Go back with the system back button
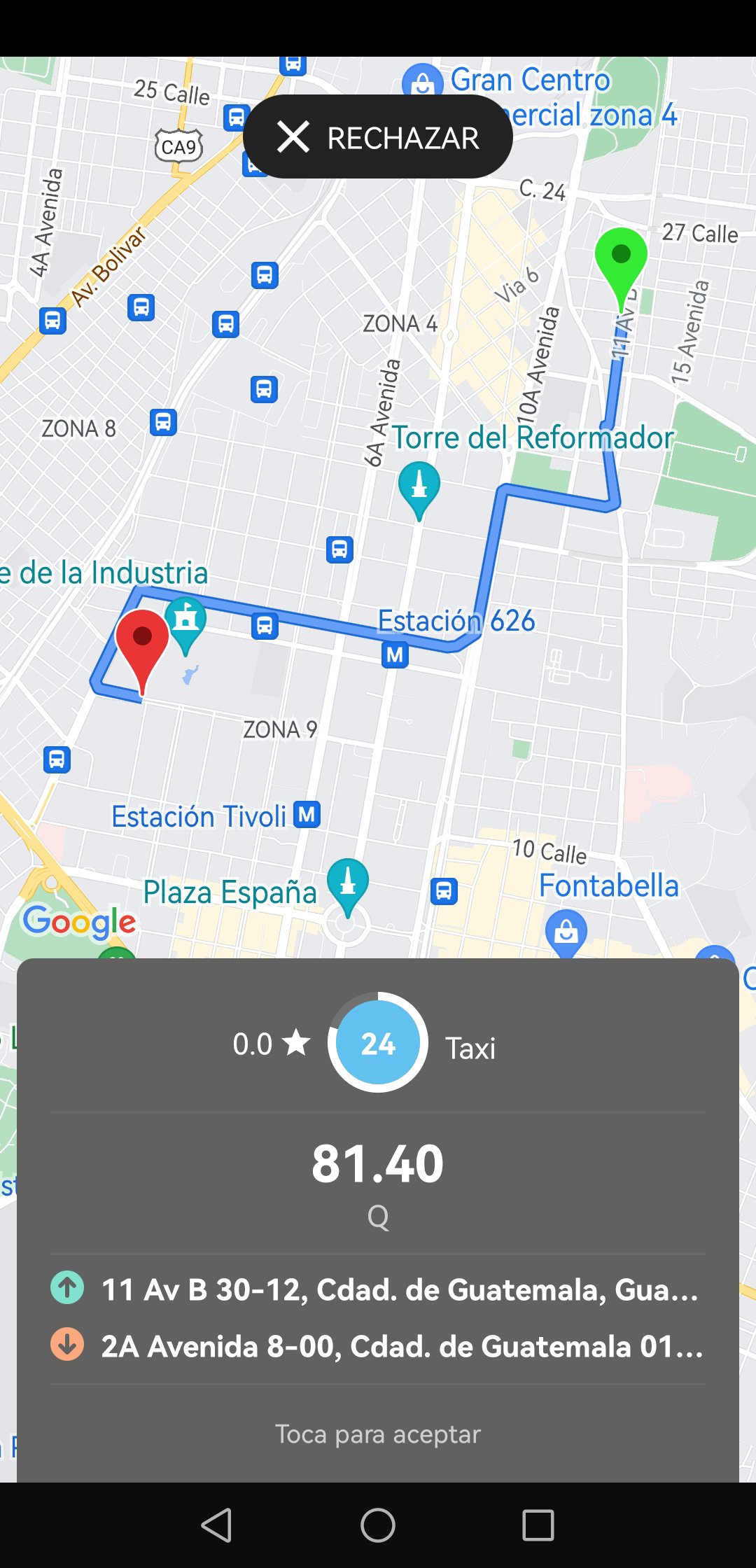Image resolution: width=756 pixels, height=1568 pixels. point(217,1525)
